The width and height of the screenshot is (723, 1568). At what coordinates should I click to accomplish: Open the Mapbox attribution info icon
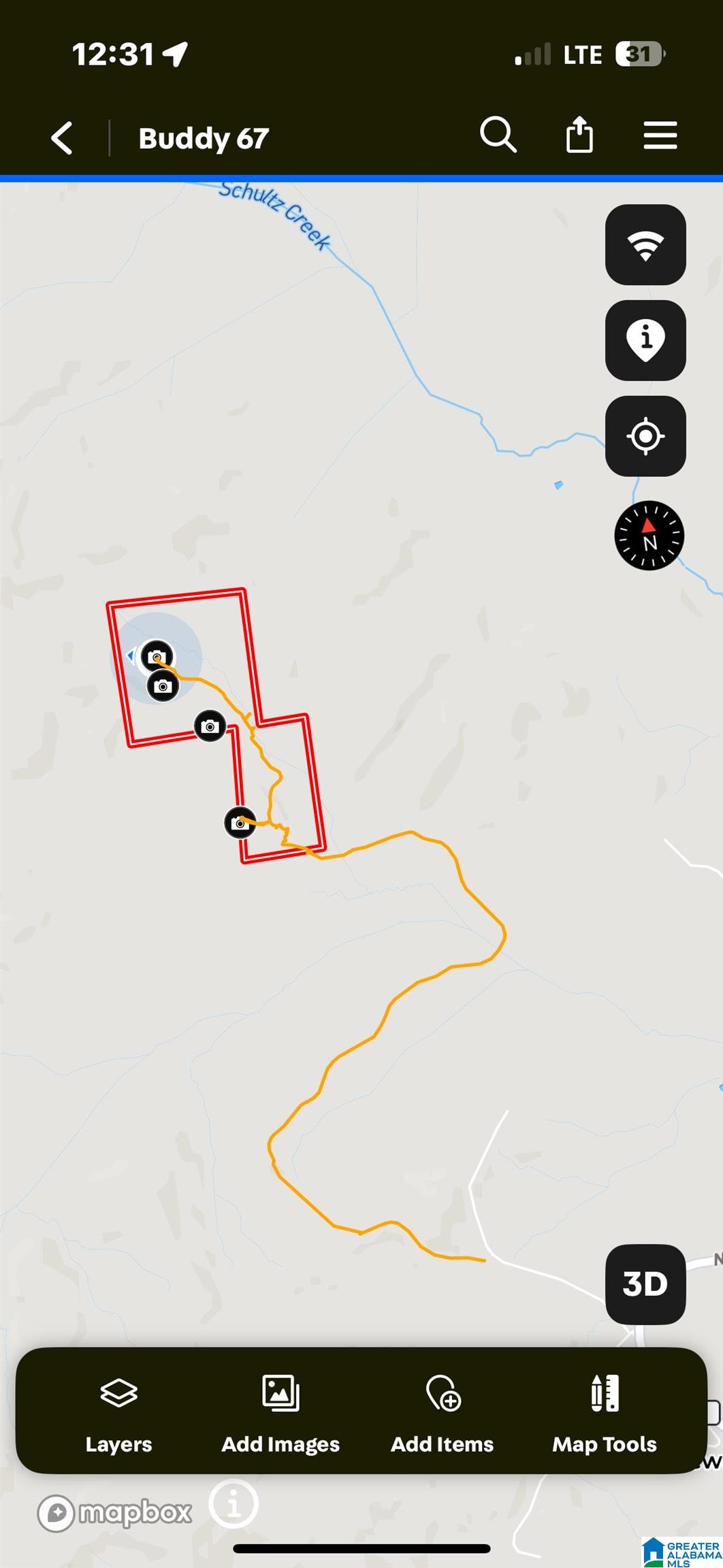[x=234, y=1503]
